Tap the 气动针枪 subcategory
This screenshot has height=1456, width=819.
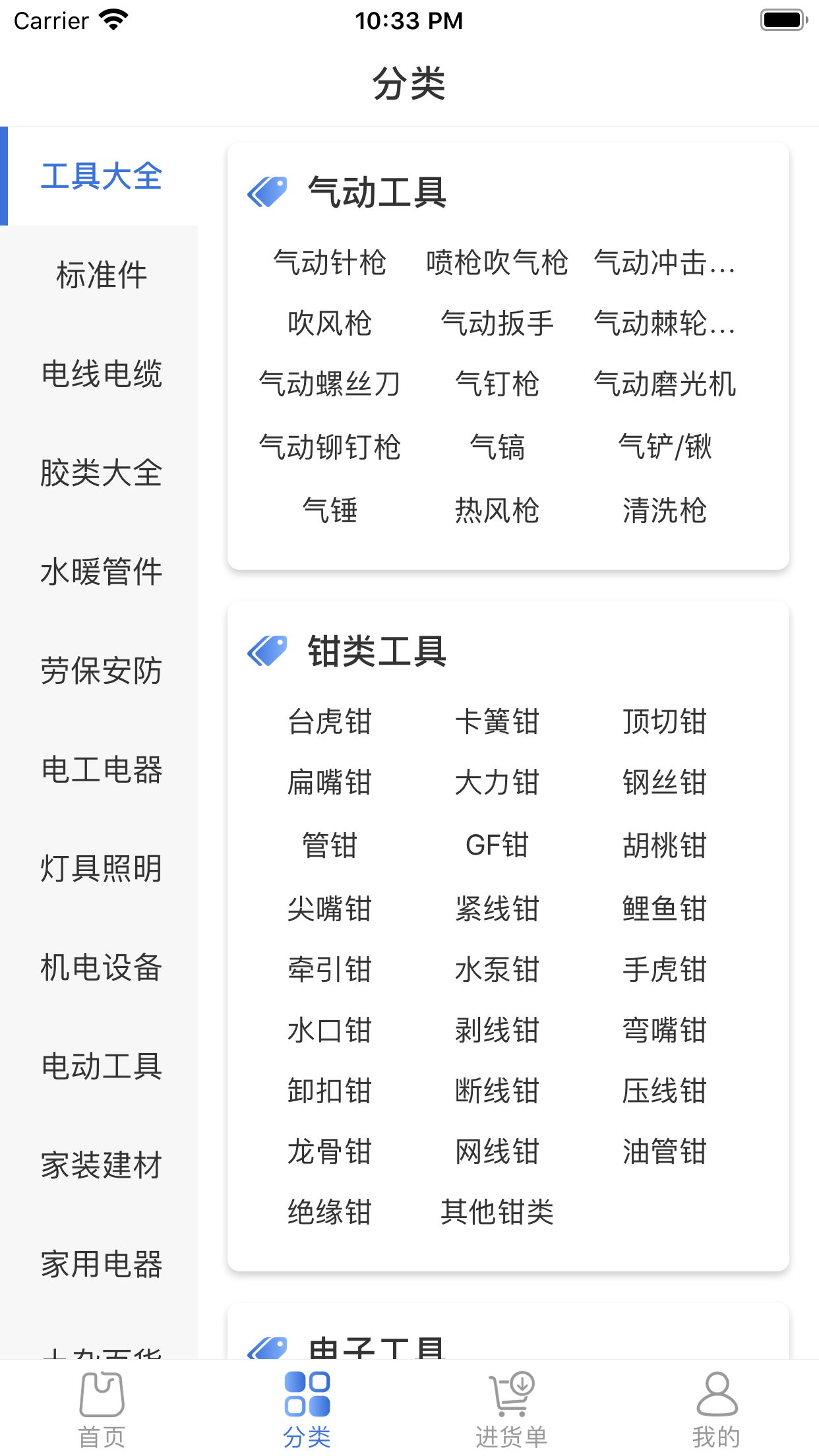point(330,262)
